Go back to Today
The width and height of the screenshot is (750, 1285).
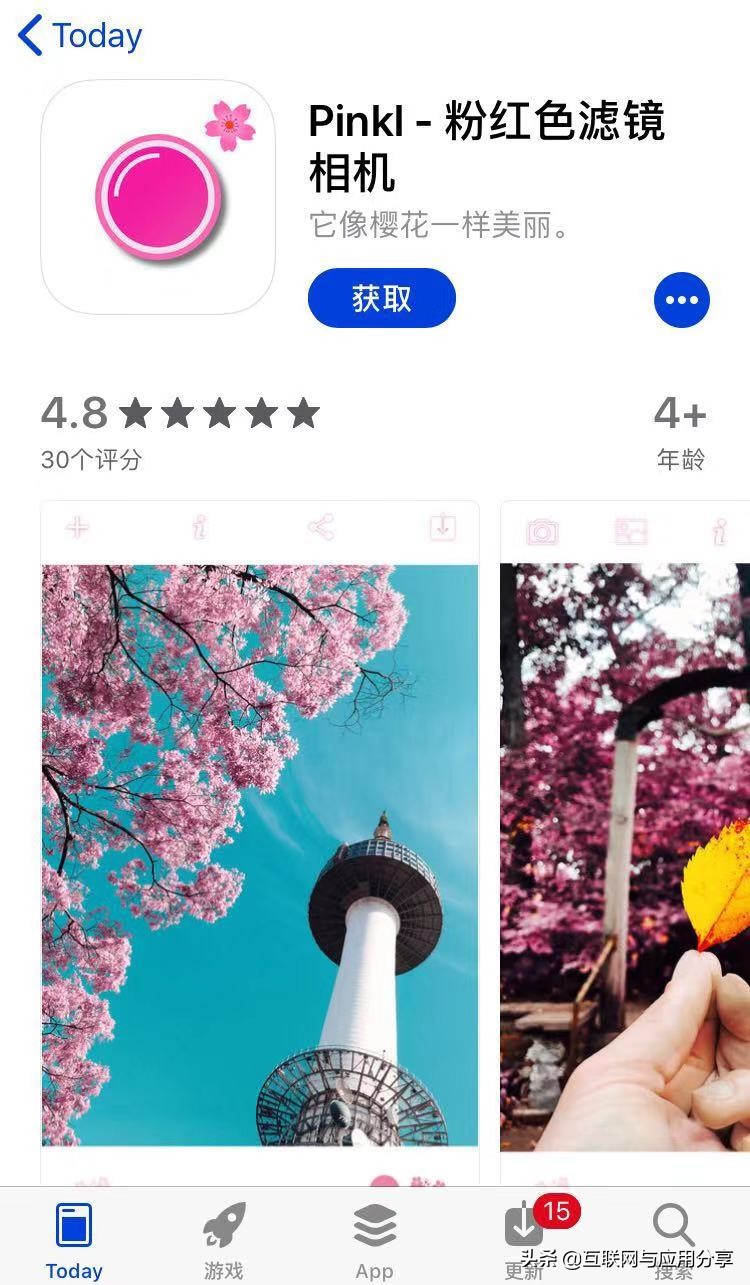click(x=80, y=37)
